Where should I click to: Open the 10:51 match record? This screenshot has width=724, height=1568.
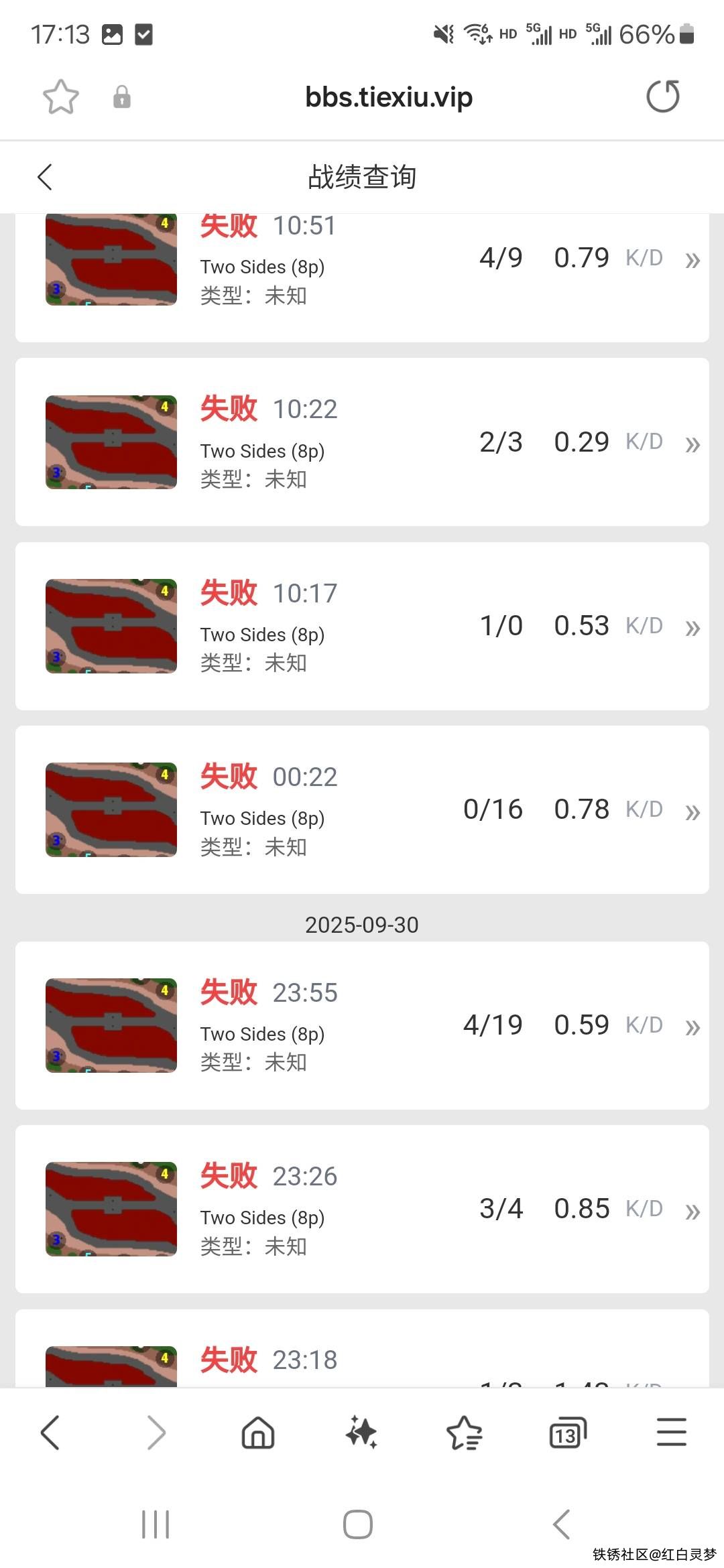(x=362, y=268)
